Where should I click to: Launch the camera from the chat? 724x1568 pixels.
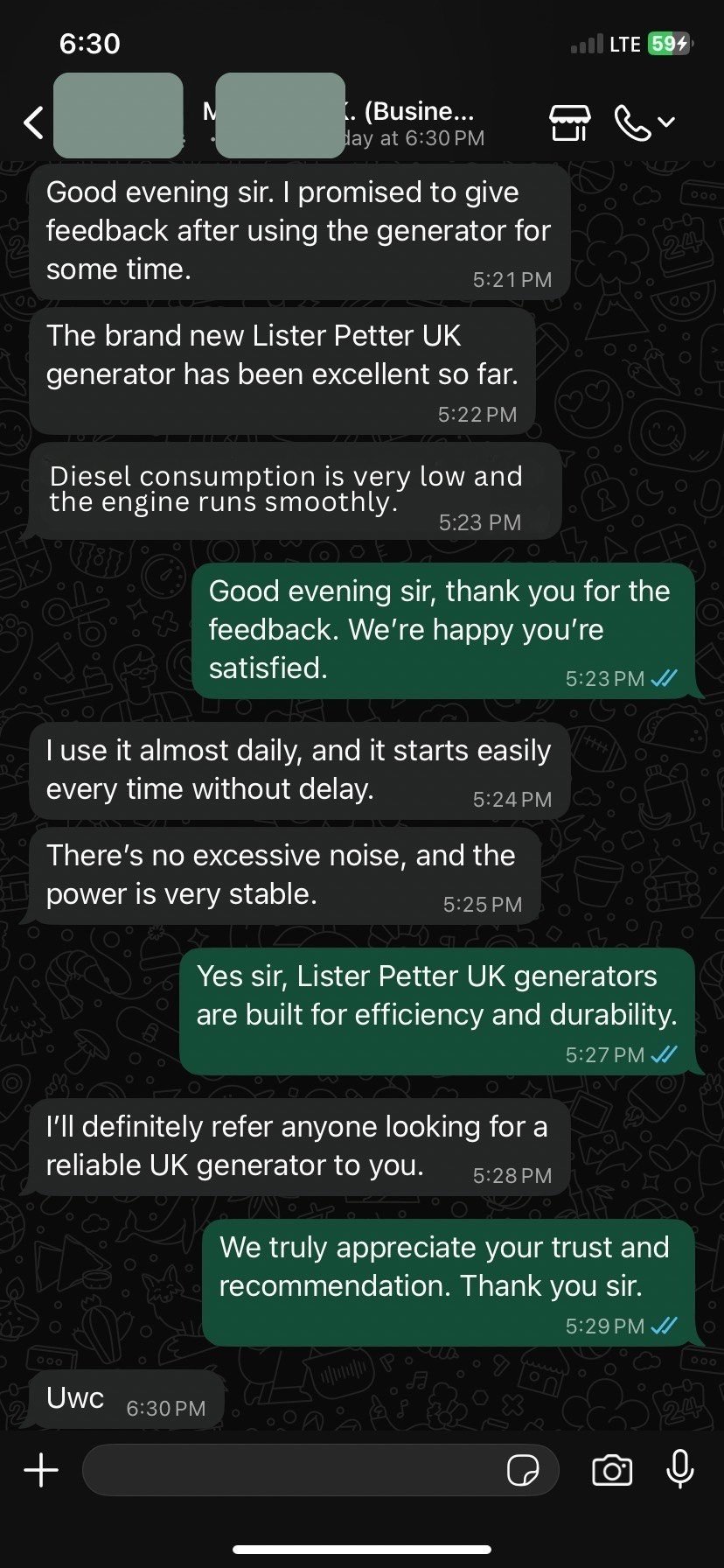pyautogui.click(x=612, y=1470)
